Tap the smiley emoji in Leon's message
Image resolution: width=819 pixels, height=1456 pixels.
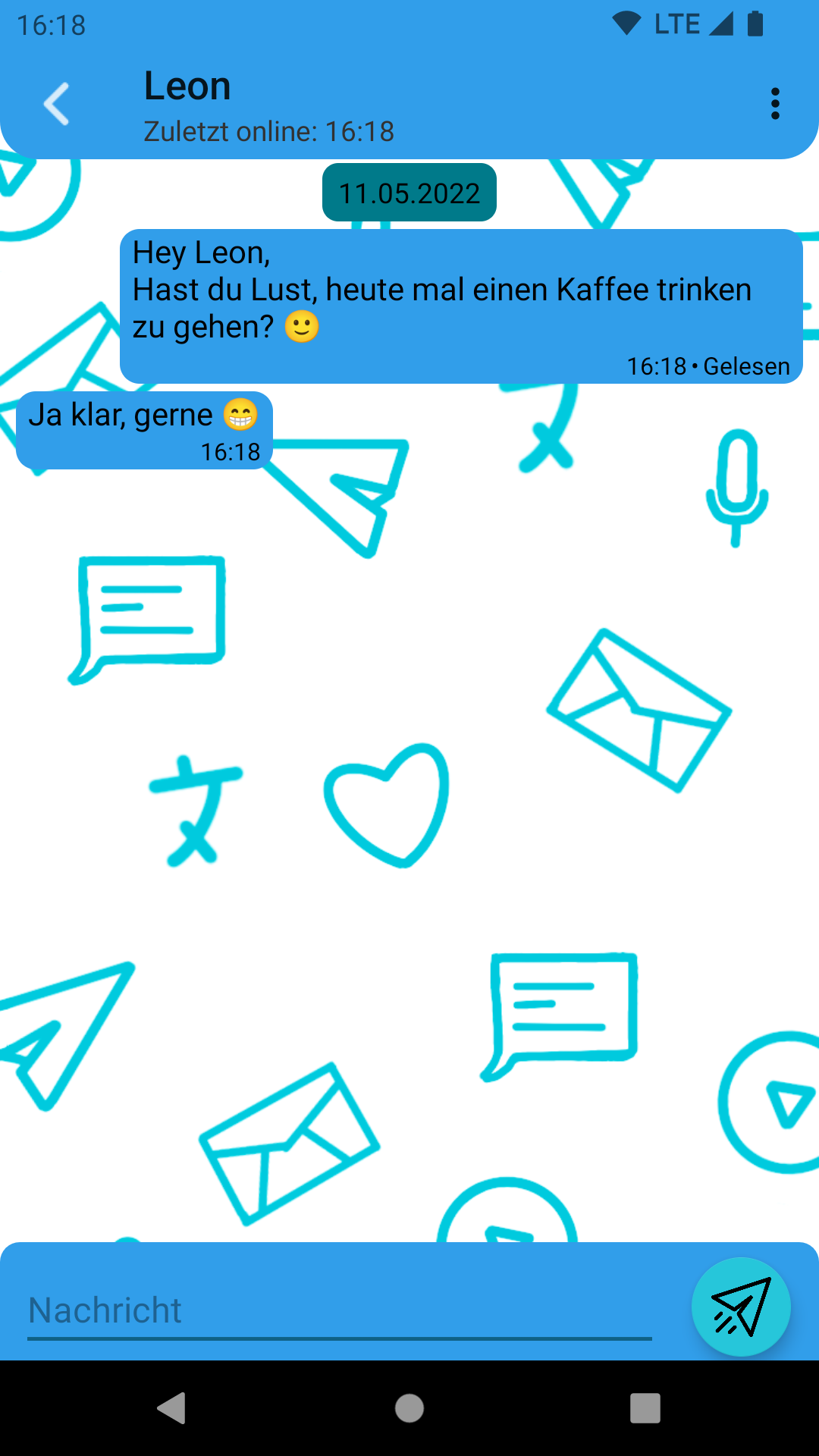(x=303, y=328)
